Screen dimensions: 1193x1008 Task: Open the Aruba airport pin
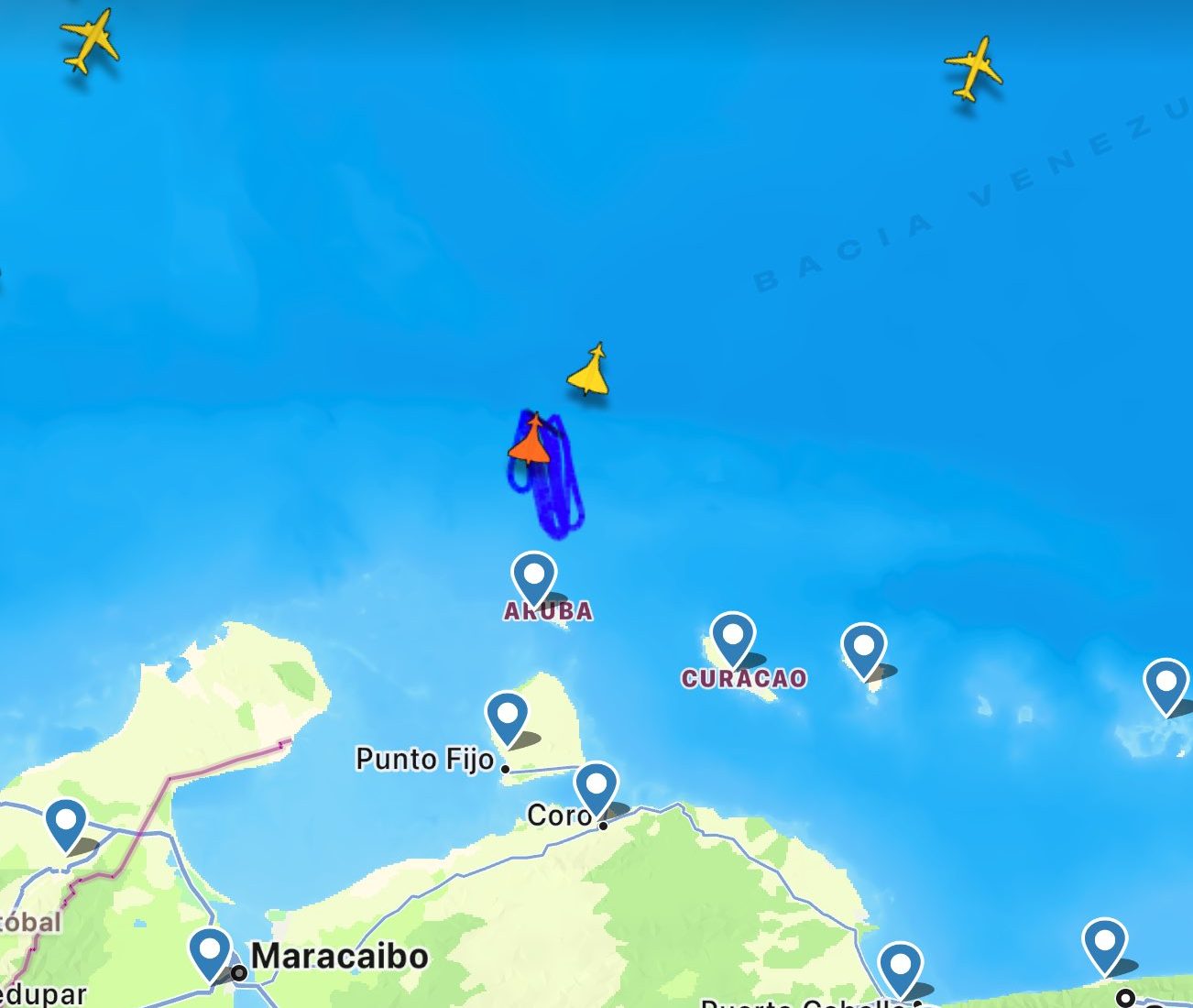click(533, 577)
